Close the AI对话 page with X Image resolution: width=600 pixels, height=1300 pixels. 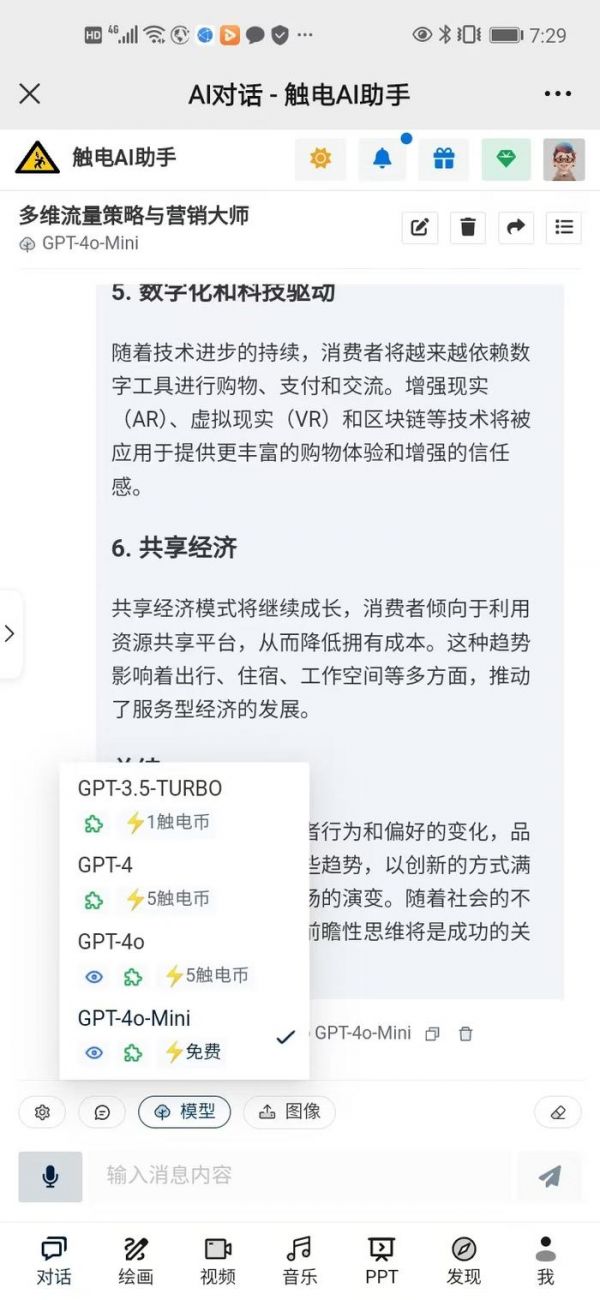point(30,94)
